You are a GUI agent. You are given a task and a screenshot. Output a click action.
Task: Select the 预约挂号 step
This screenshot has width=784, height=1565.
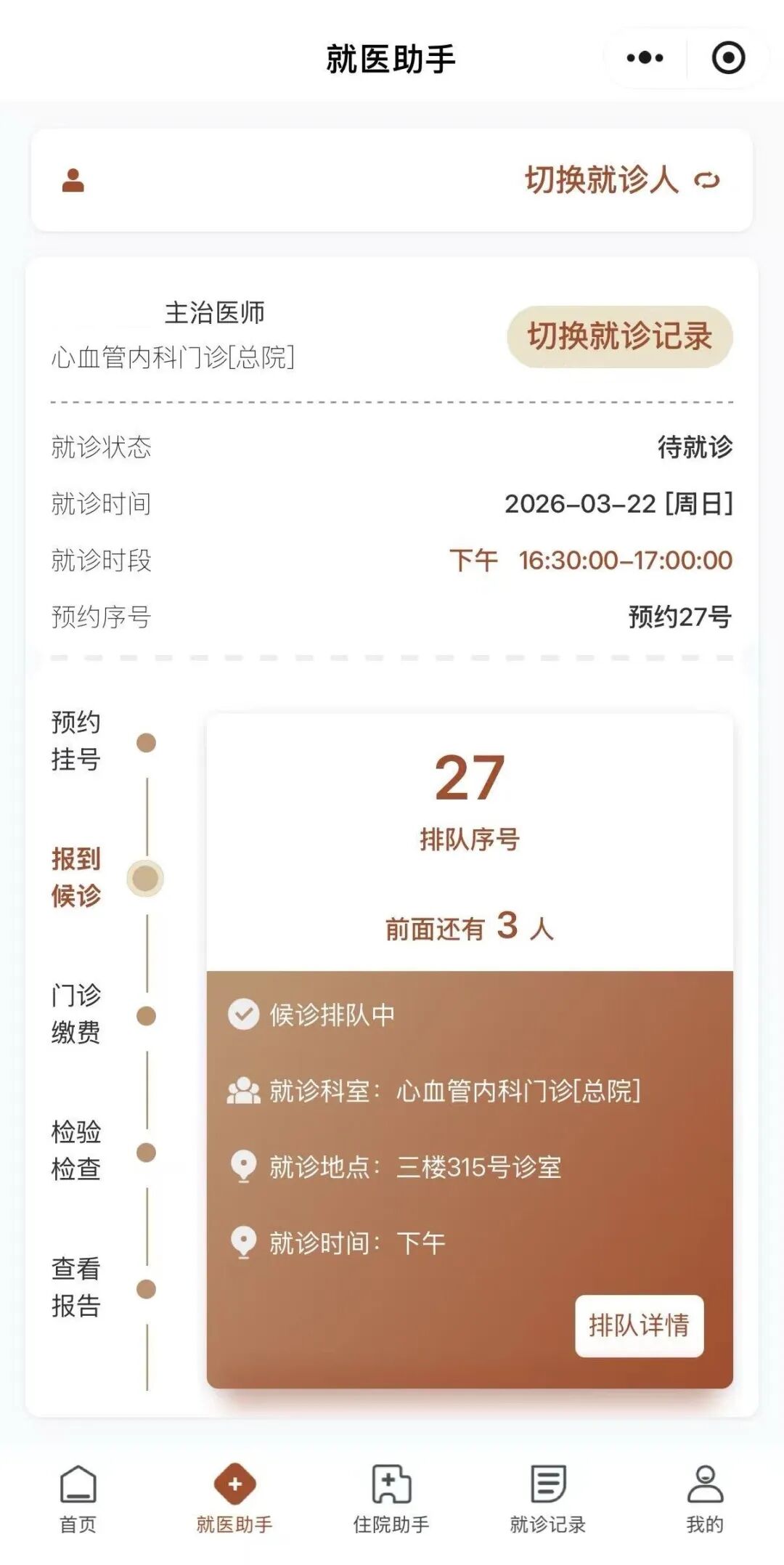[x=76, y=741]
